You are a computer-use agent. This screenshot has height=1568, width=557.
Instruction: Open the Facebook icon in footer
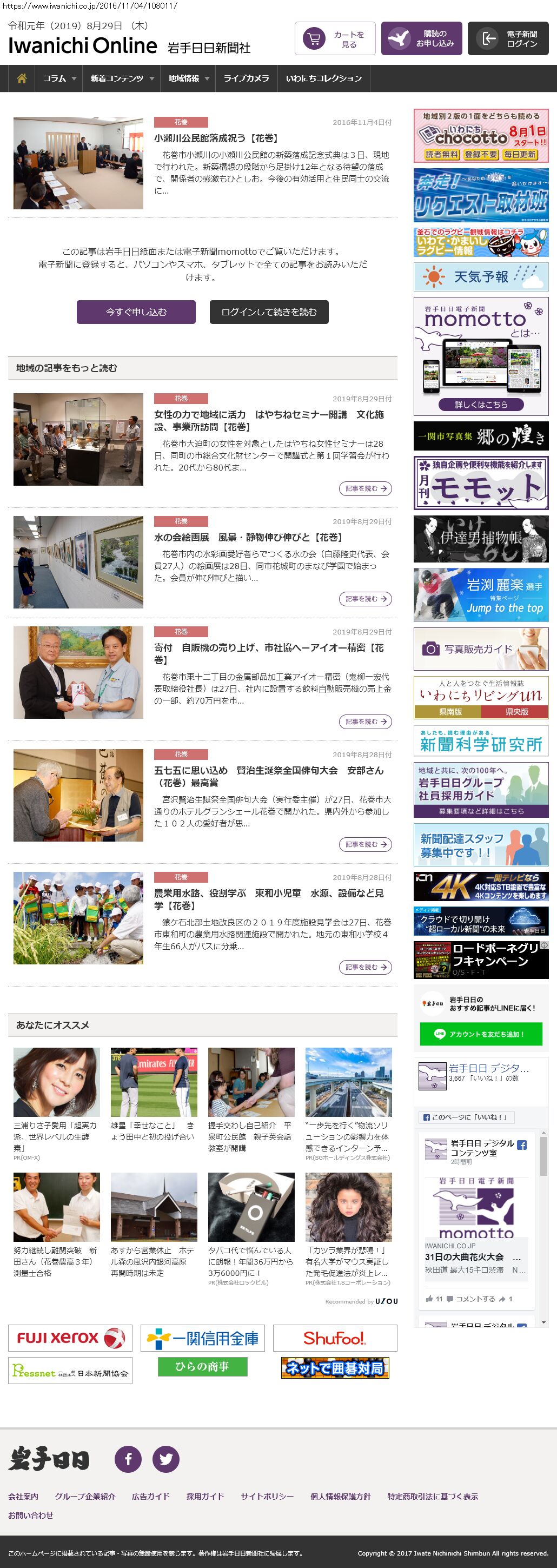[x=129, y=1459]
